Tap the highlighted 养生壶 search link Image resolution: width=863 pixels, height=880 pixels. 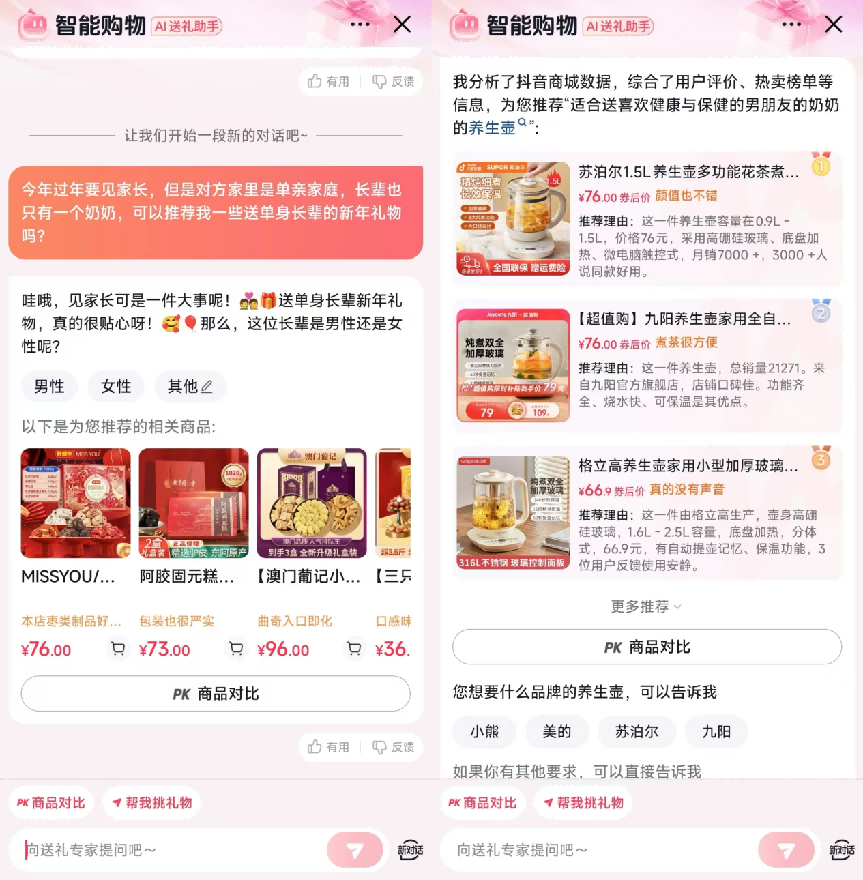(493, 128)
